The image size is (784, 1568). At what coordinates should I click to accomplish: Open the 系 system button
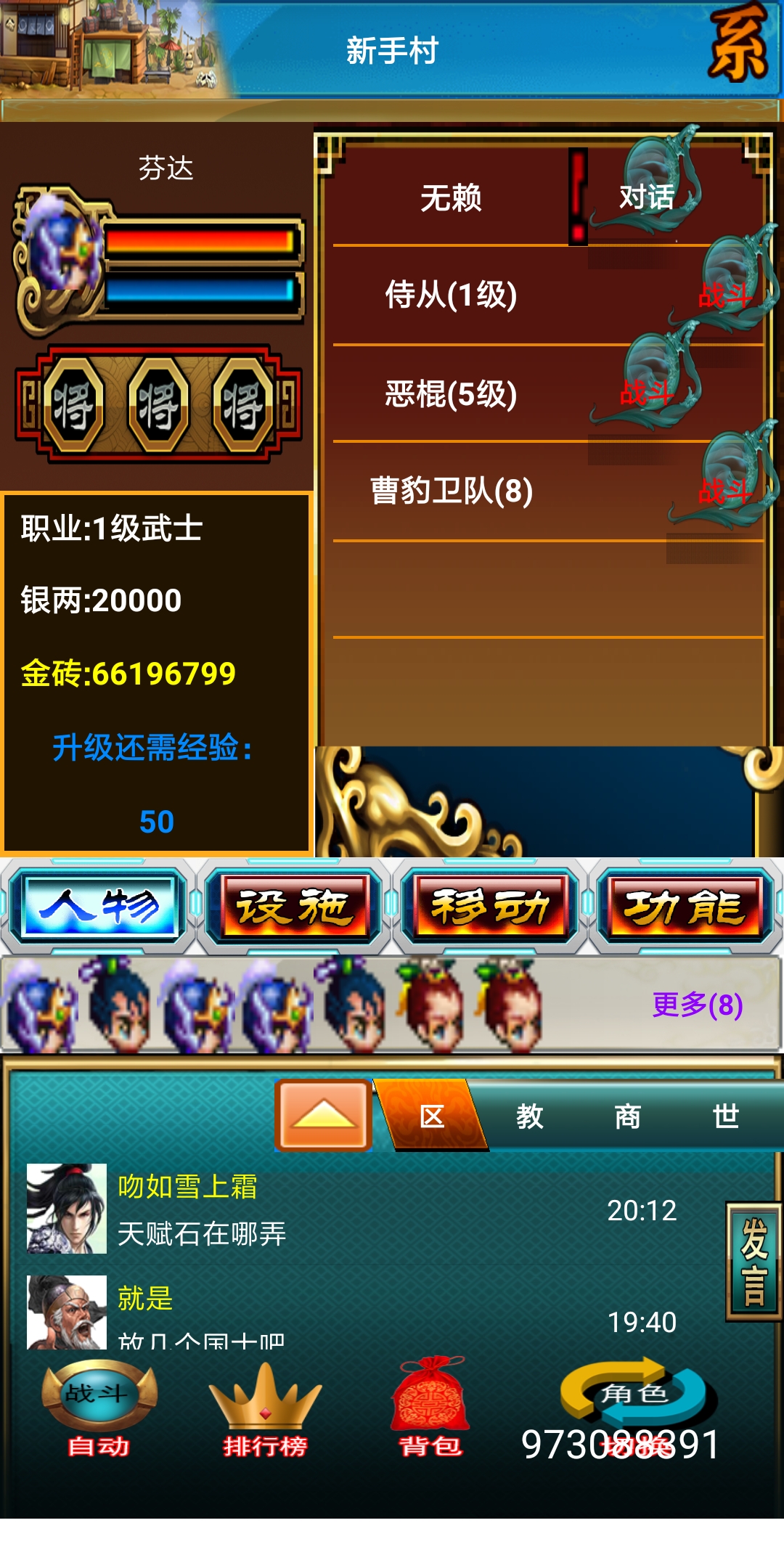(738, 45)
